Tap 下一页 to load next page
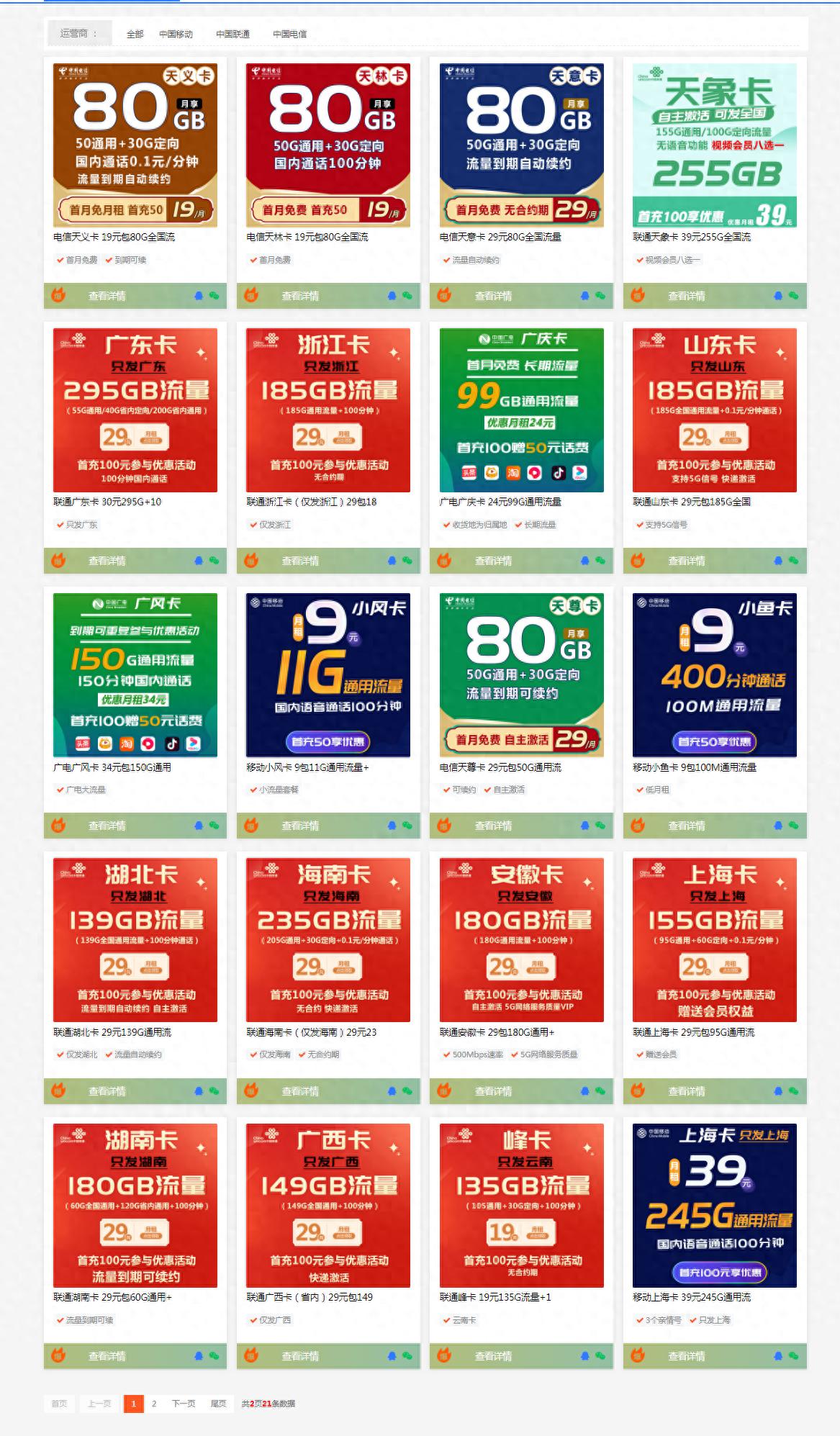The width and height of the screenshot is (840, 1436). point(183,1404)
